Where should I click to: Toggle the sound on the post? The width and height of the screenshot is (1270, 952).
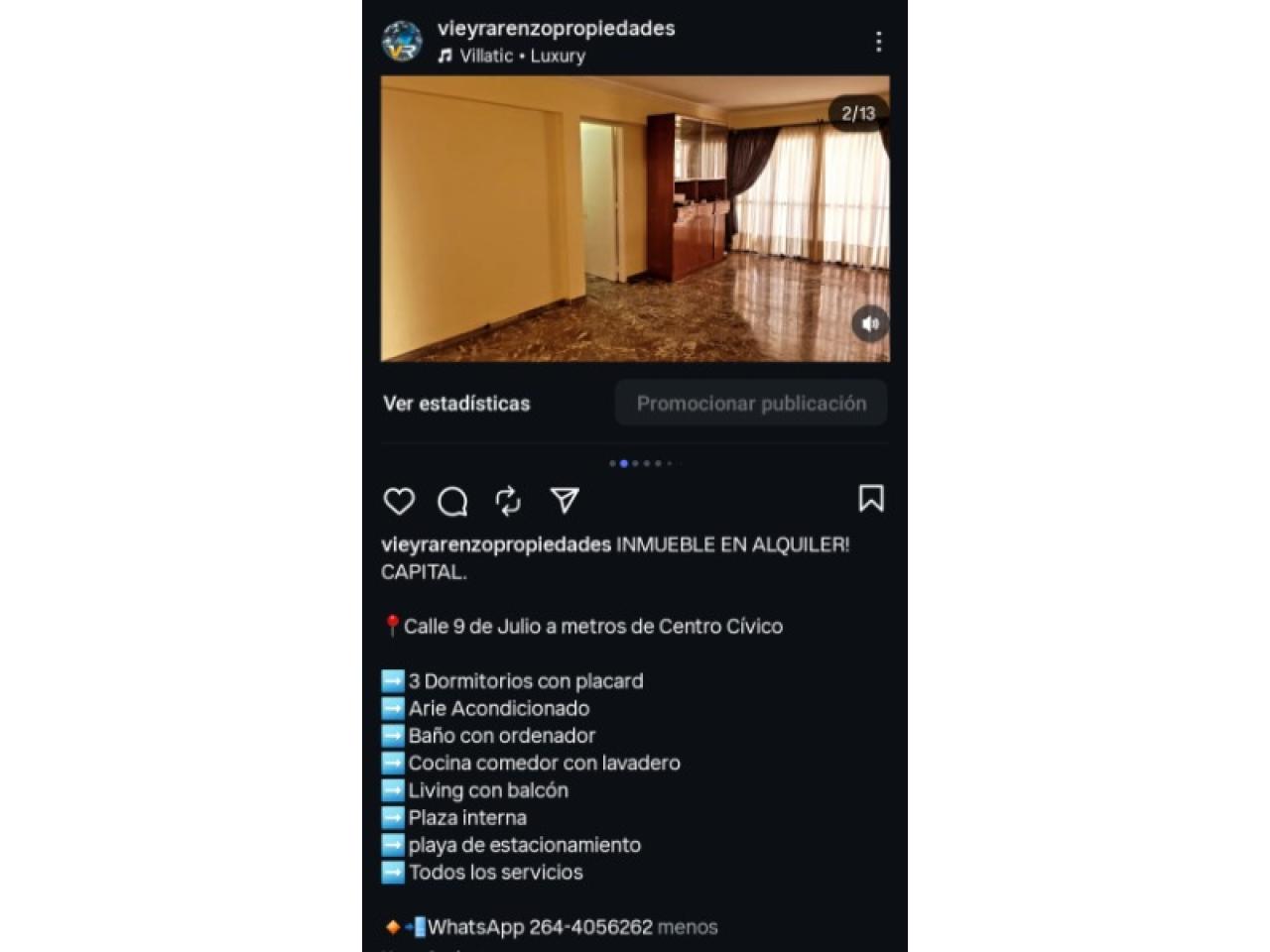click(870, 323)
